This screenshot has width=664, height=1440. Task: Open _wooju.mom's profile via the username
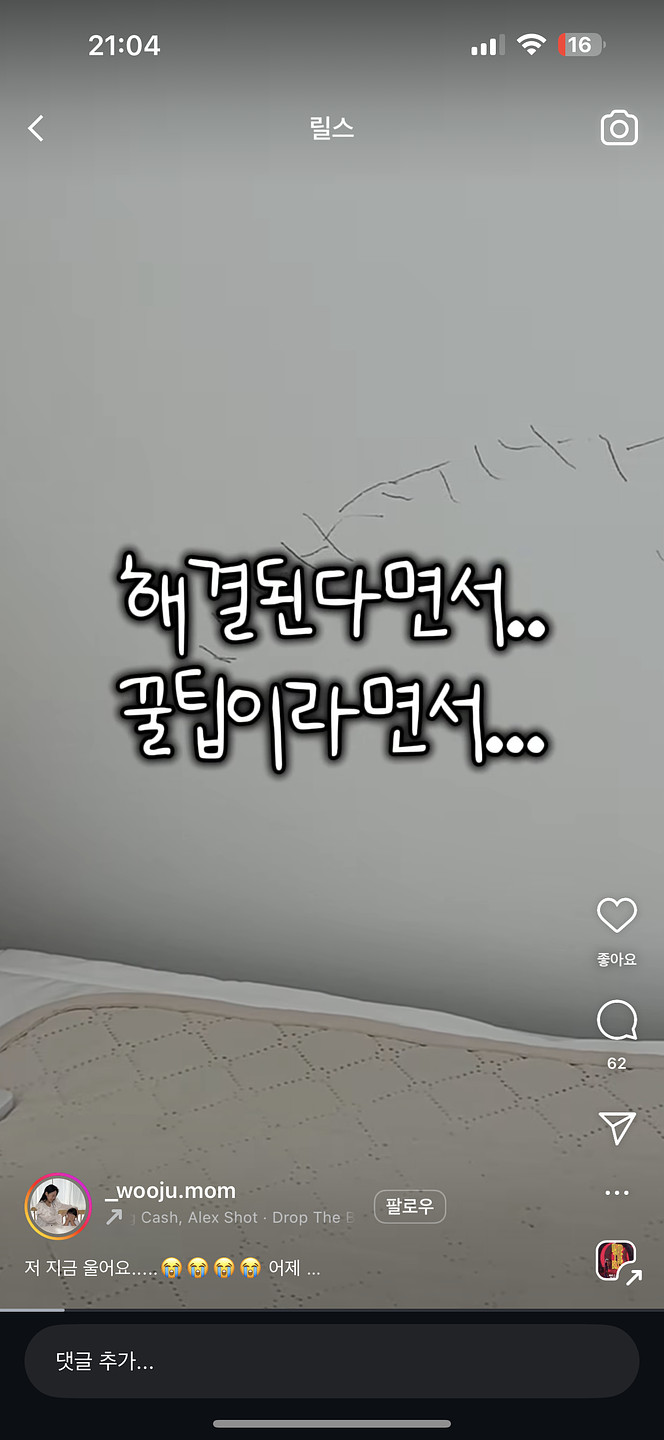pyautogui.click(x=170, y=1190)
